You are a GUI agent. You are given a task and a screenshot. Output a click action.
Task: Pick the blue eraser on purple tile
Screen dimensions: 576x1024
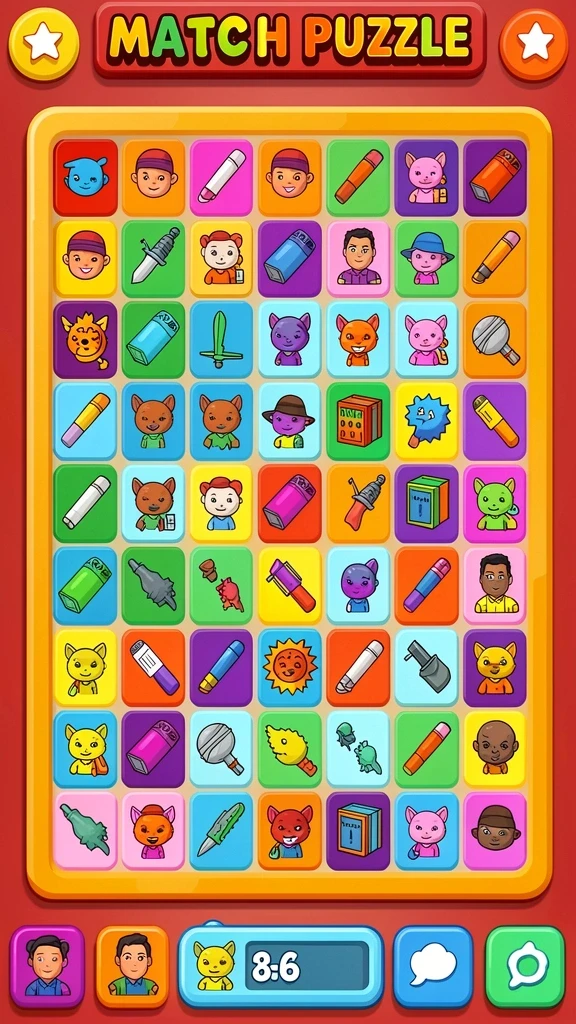point(290,259)
